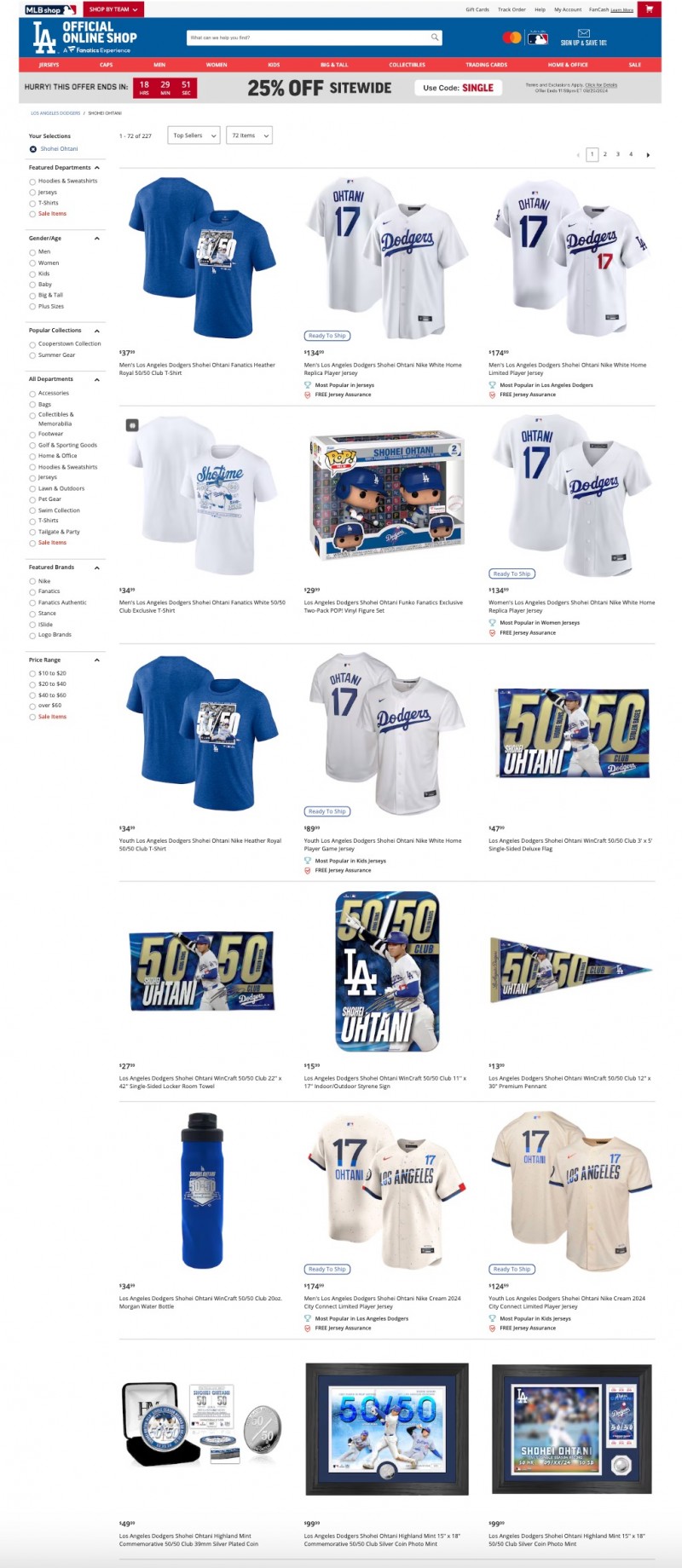Image resolution: width=682 pixels, height=1568 pixels.
Task: Open the Shop By Team dropdown
Action: 113,9
